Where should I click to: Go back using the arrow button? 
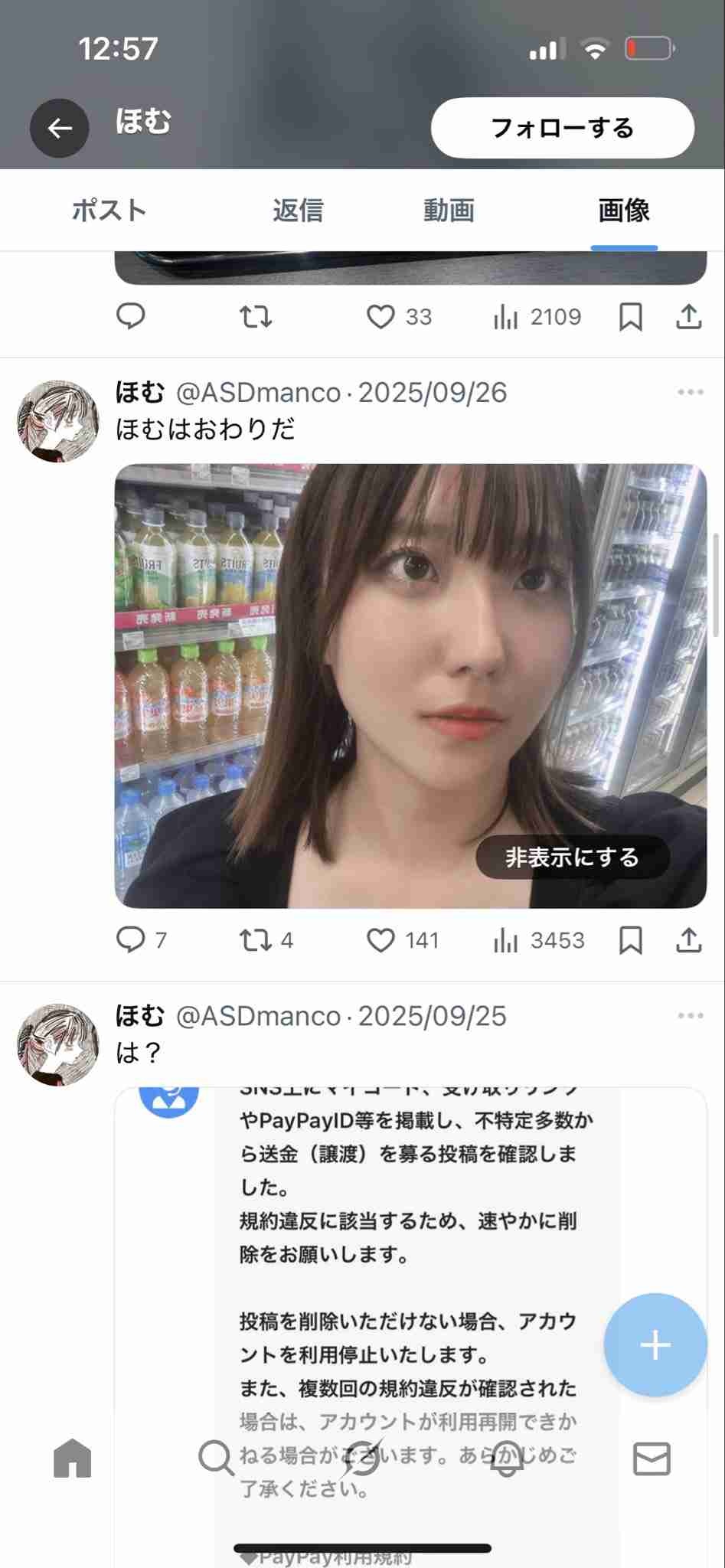60,128
